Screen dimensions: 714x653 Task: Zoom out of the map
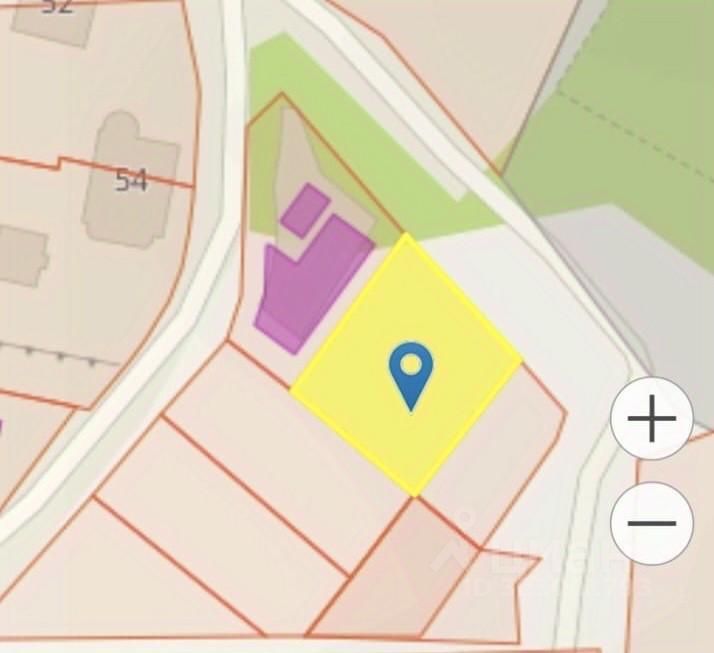point(652,523)
